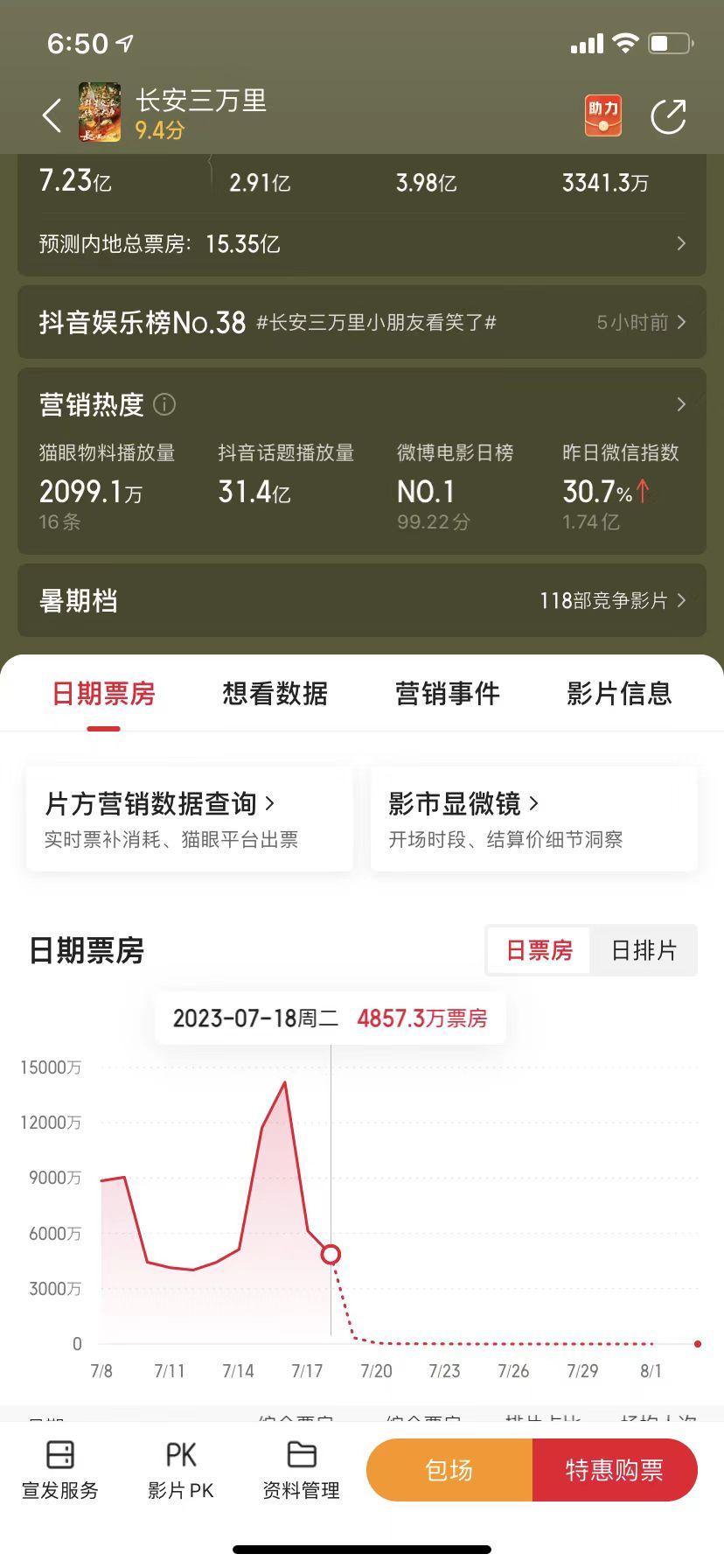Select the 日期票房 tab
Image resolution: width=724 pixels, height=1568 pixels.
[x=102, y=693]
